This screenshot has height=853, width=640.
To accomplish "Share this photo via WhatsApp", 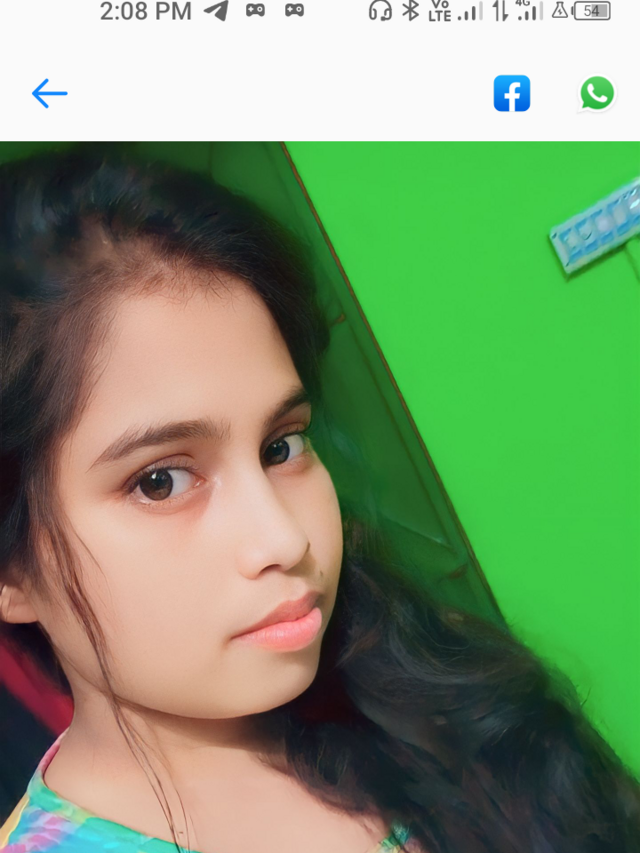I will point(597,94).
